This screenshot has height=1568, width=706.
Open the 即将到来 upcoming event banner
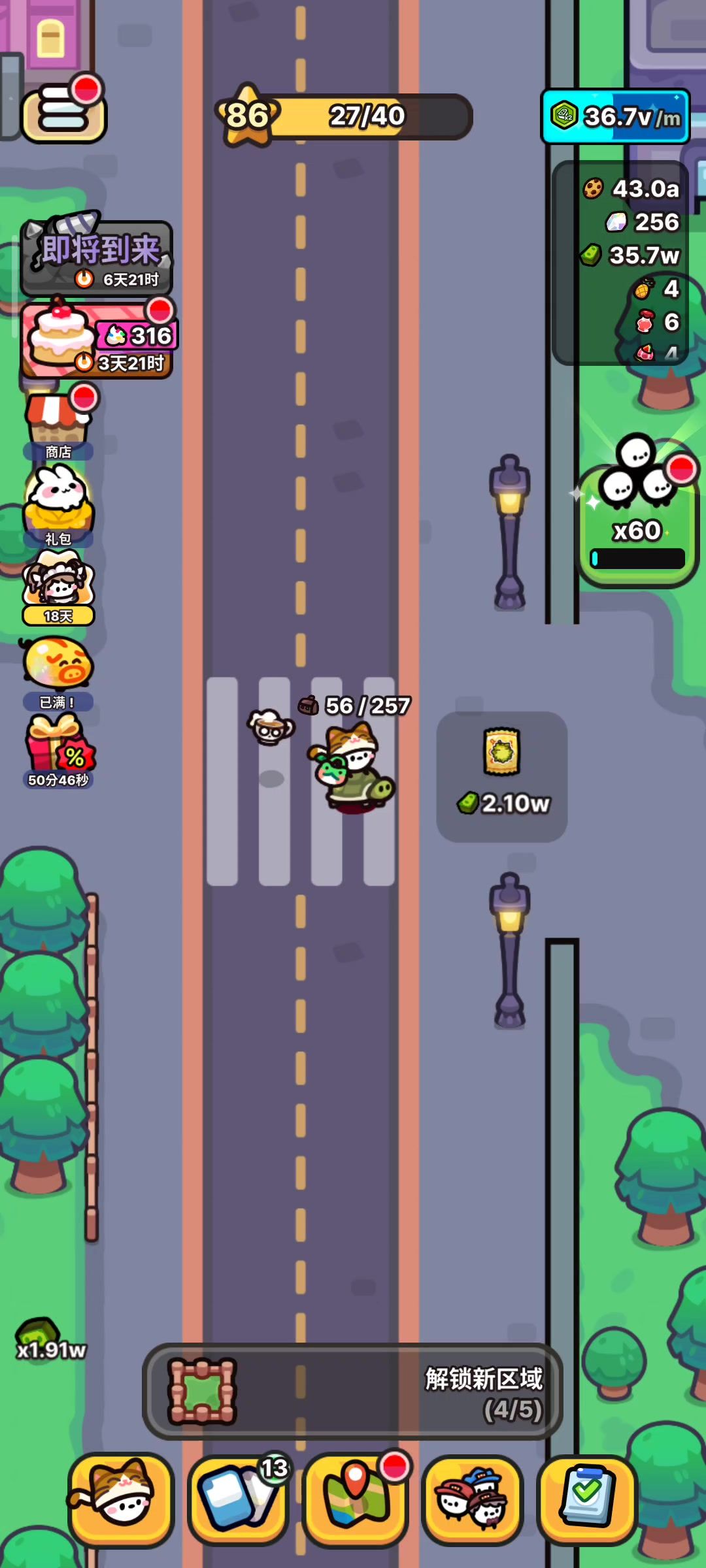[97, 258]
